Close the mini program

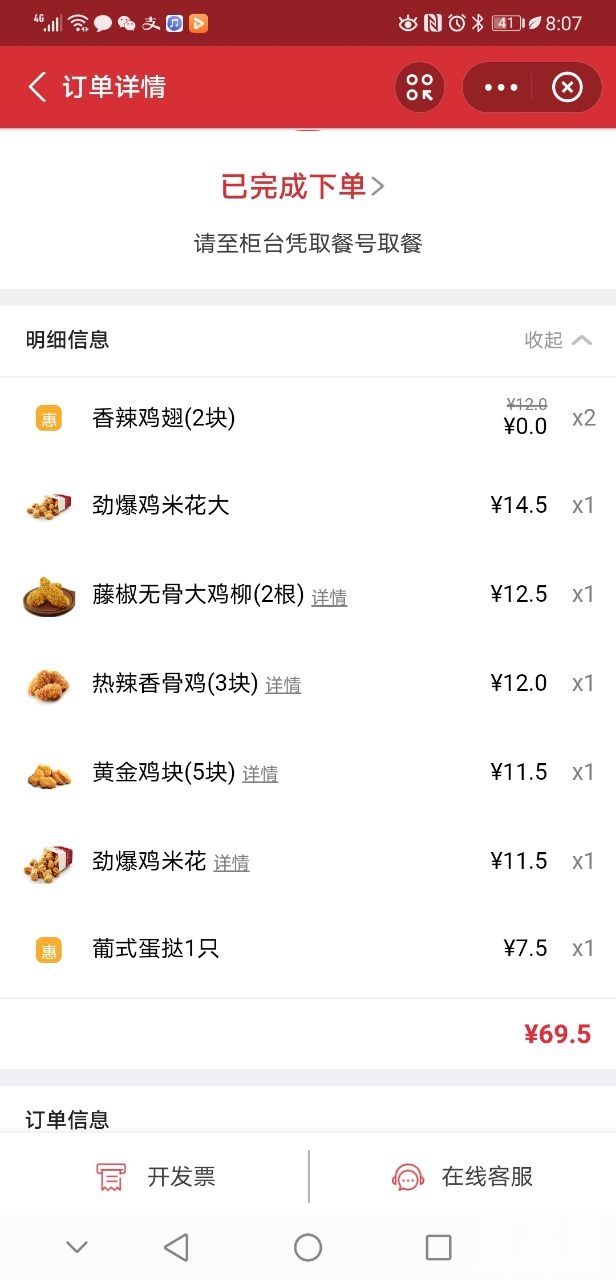(567, 87)
